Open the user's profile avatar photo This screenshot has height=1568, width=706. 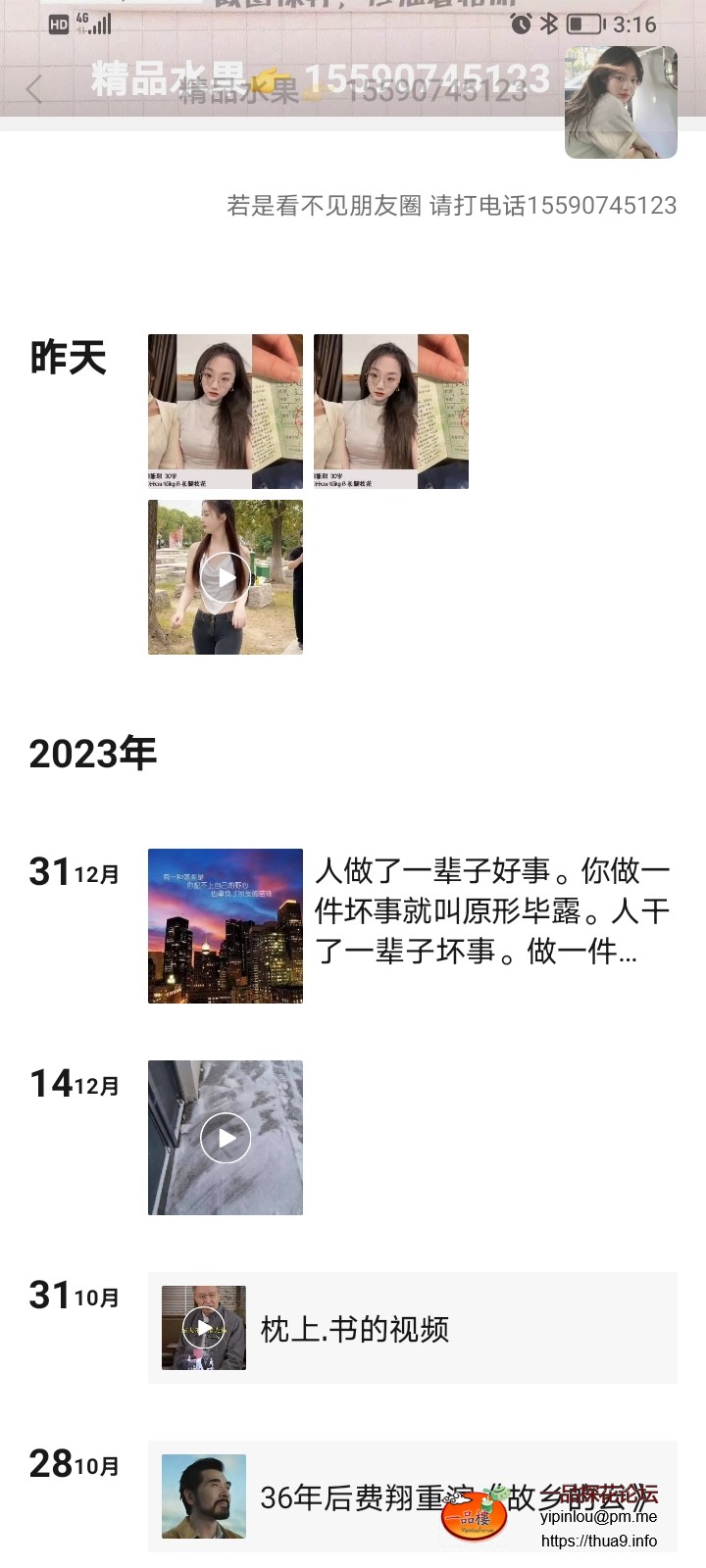621,101
